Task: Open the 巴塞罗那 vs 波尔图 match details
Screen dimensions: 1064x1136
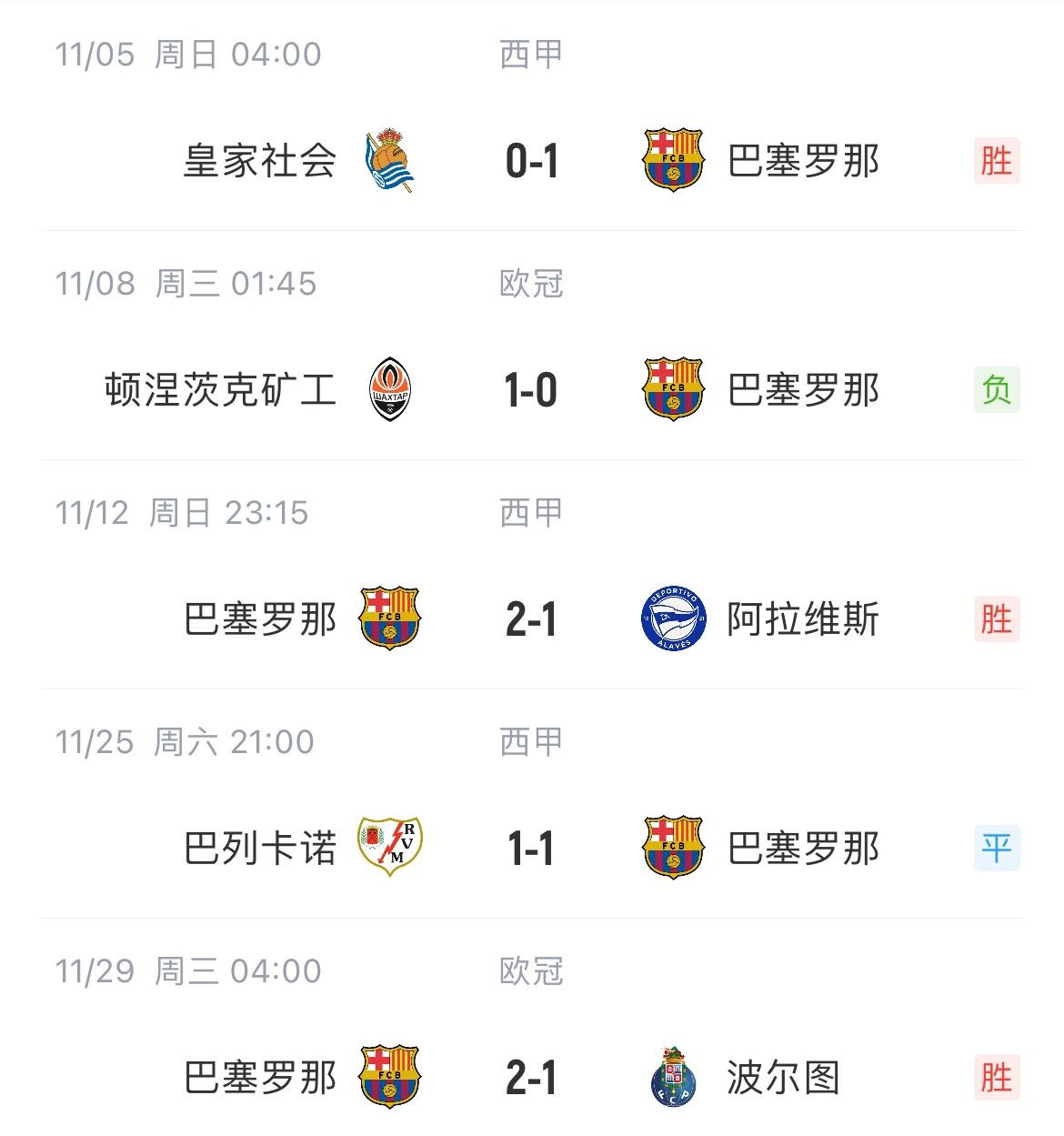Action: (x=531, y=1079)
